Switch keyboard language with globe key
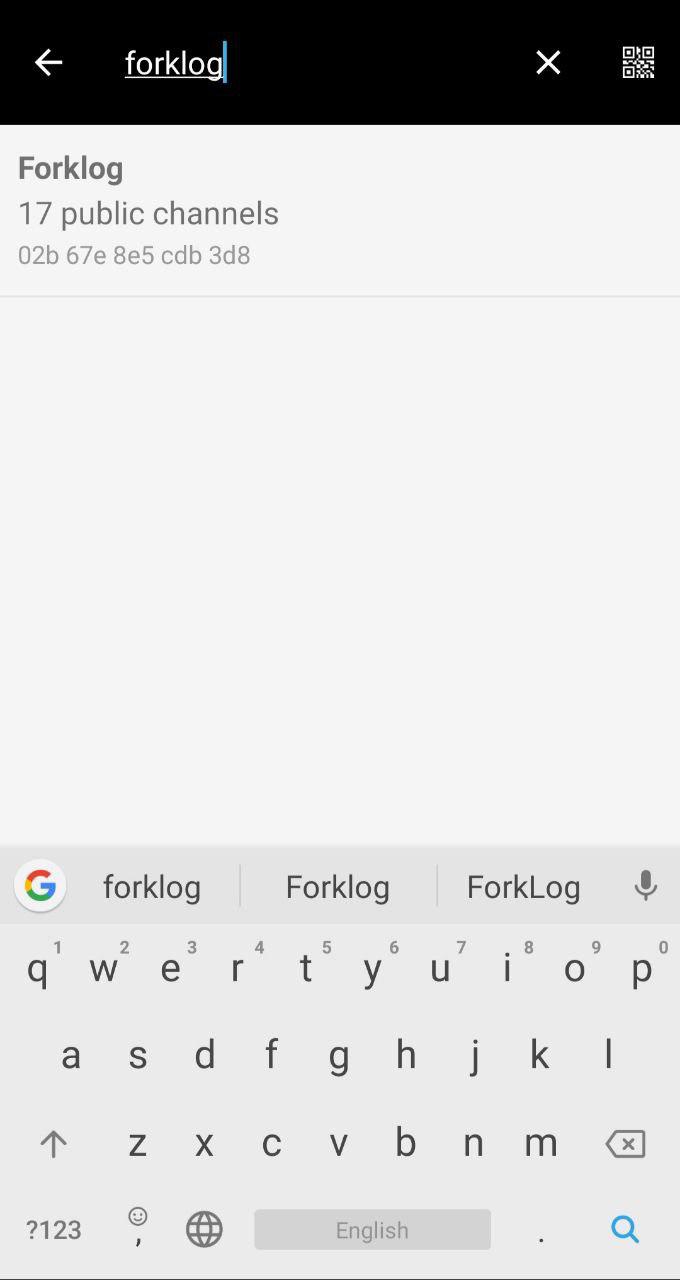This screenshot has height=1280, width=680. pos(204,1229)
